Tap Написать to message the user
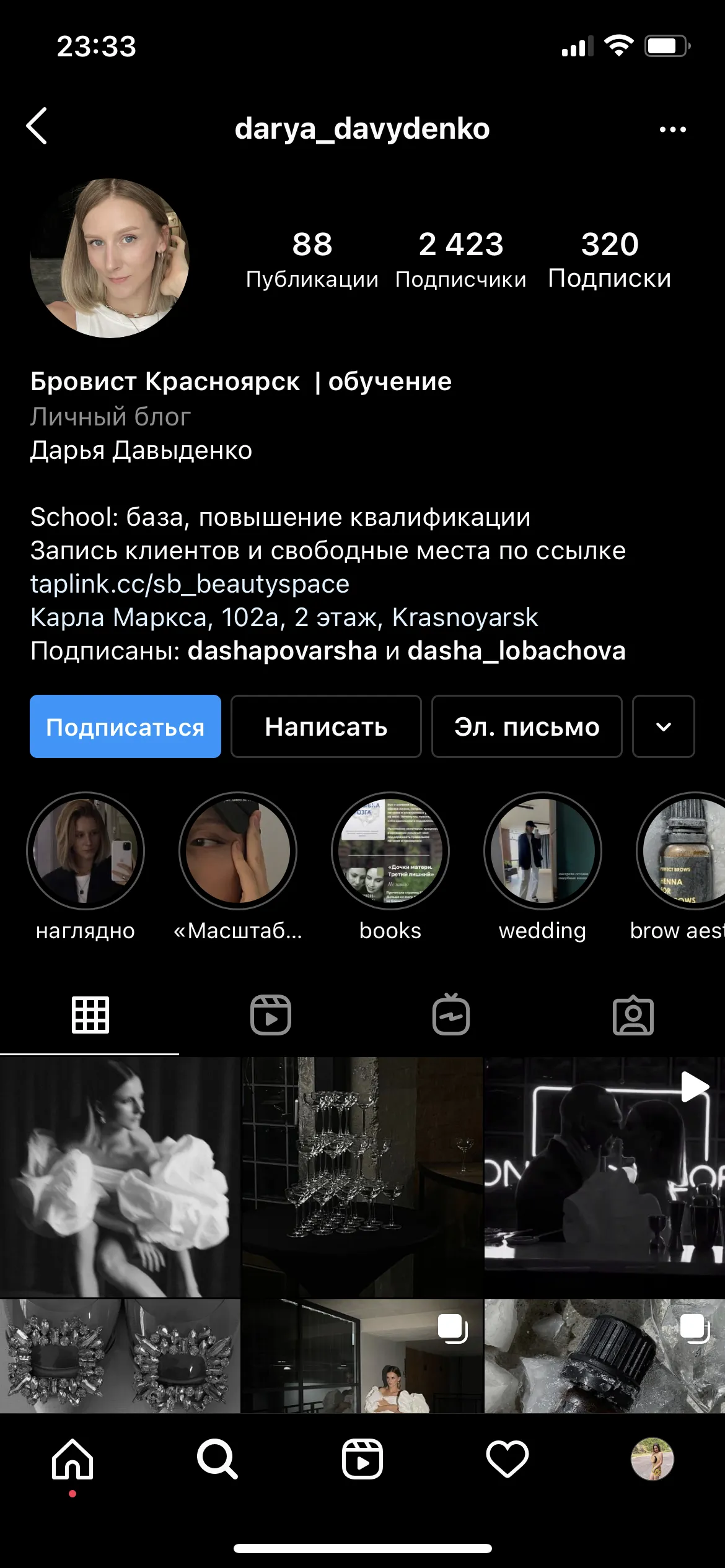The height and width of the screenshot is (1568, 725). click(326, 726)
